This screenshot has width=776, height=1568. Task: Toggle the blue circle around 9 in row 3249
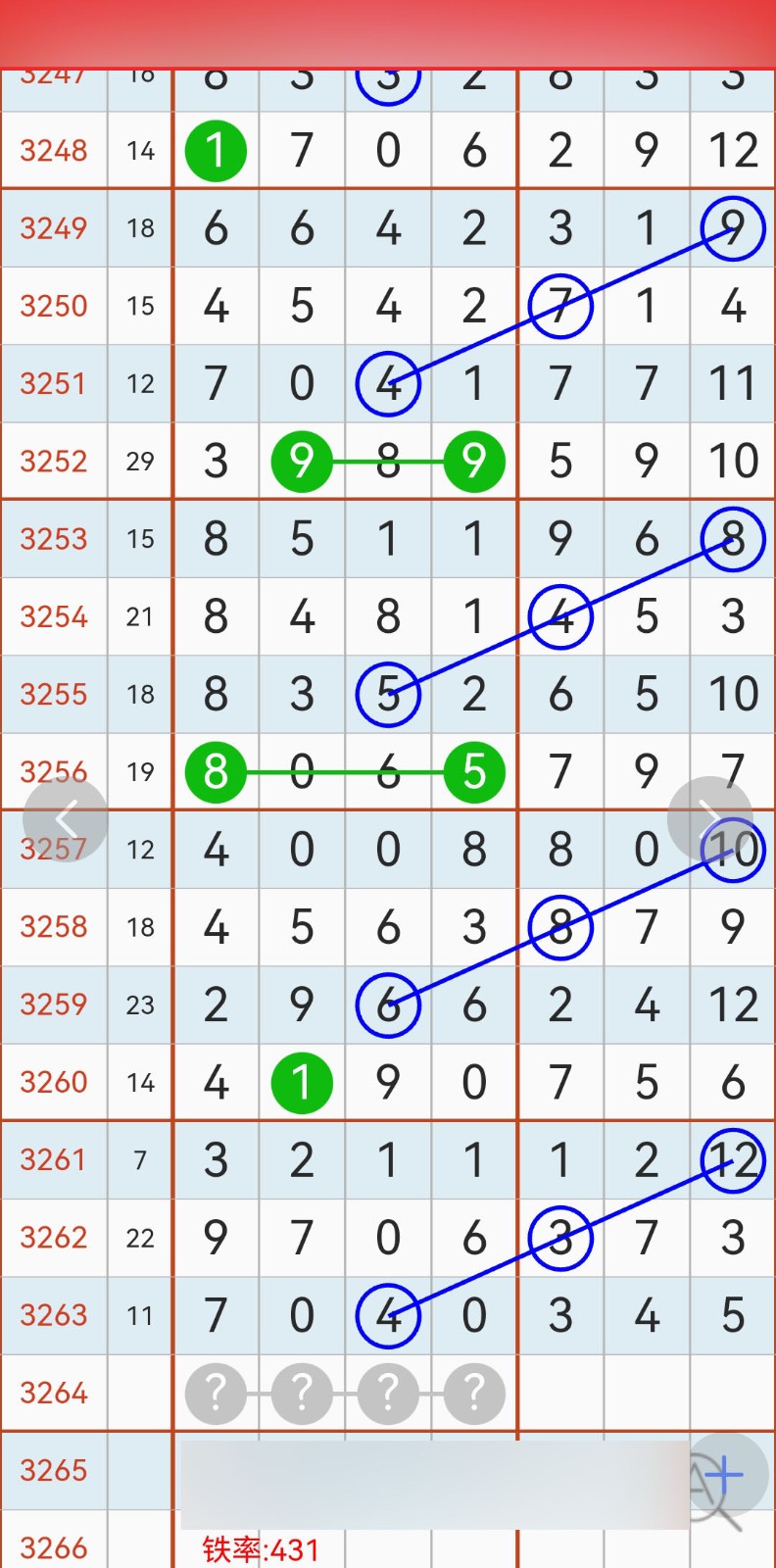click(732, 228)
